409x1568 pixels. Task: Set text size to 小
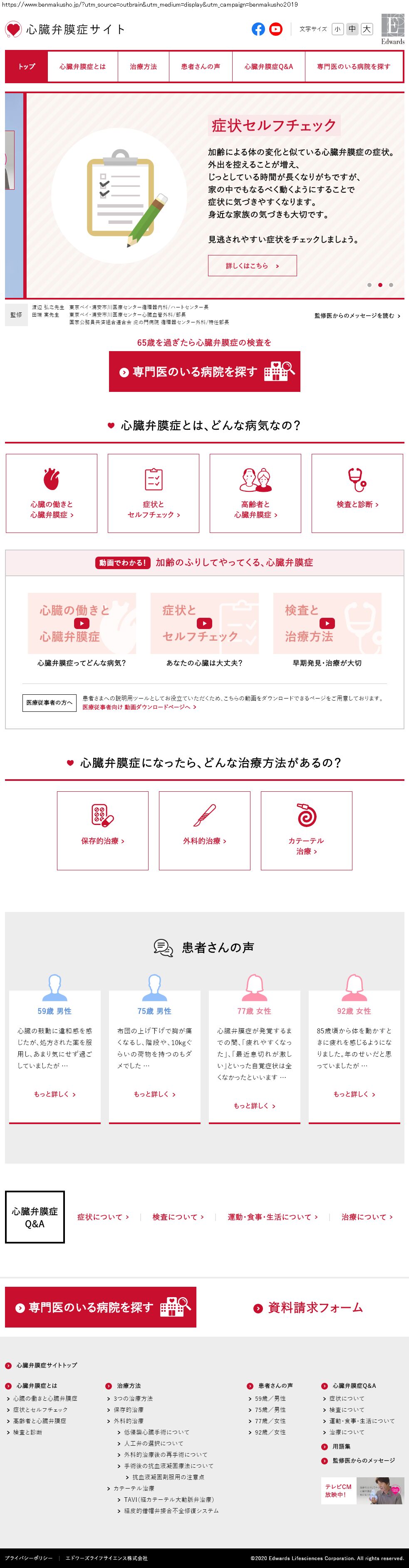338,29
